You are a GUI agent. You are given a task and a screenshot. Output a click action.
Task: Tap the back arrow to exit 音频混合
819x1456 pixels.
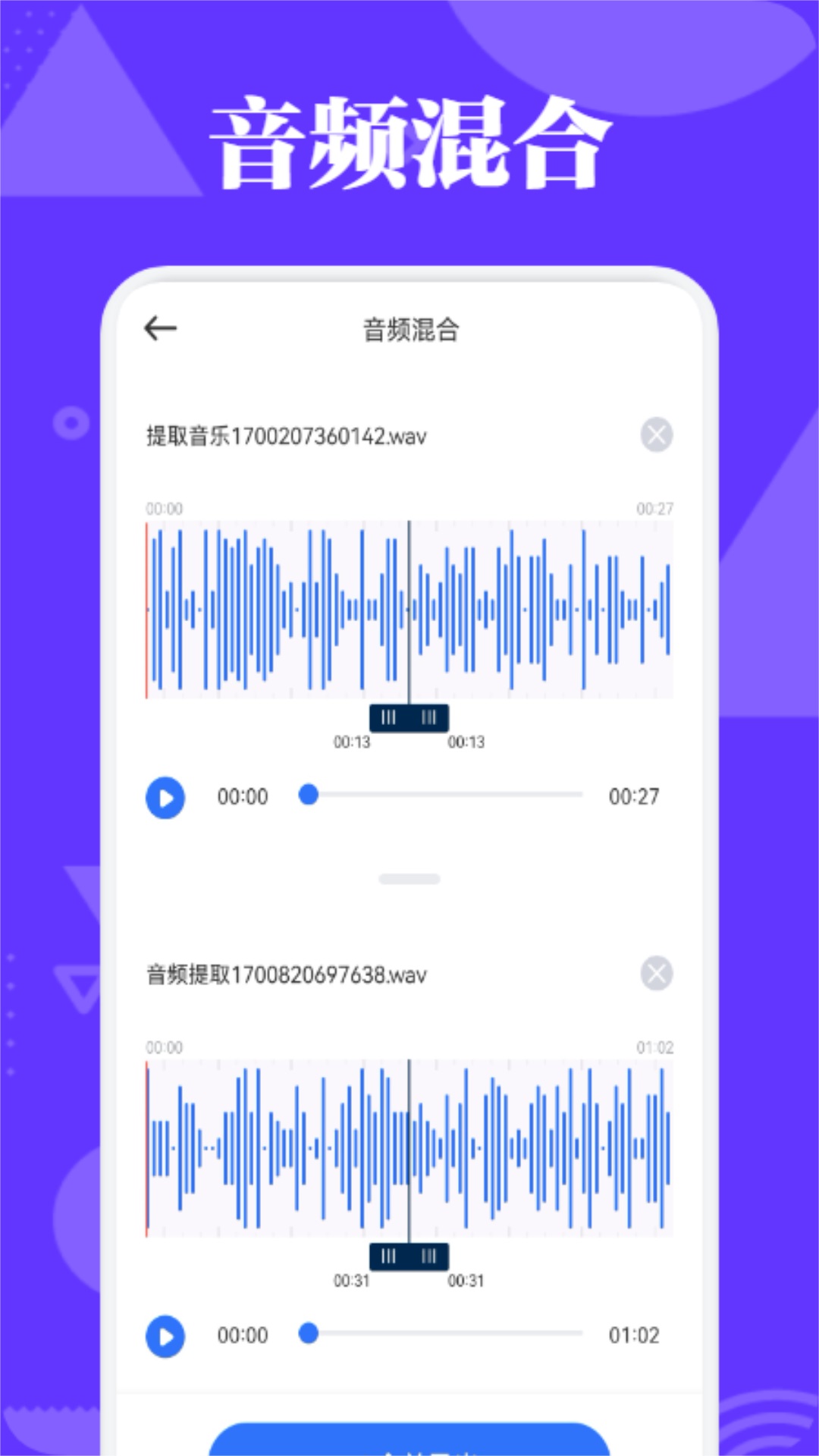(x=159, y=328)
